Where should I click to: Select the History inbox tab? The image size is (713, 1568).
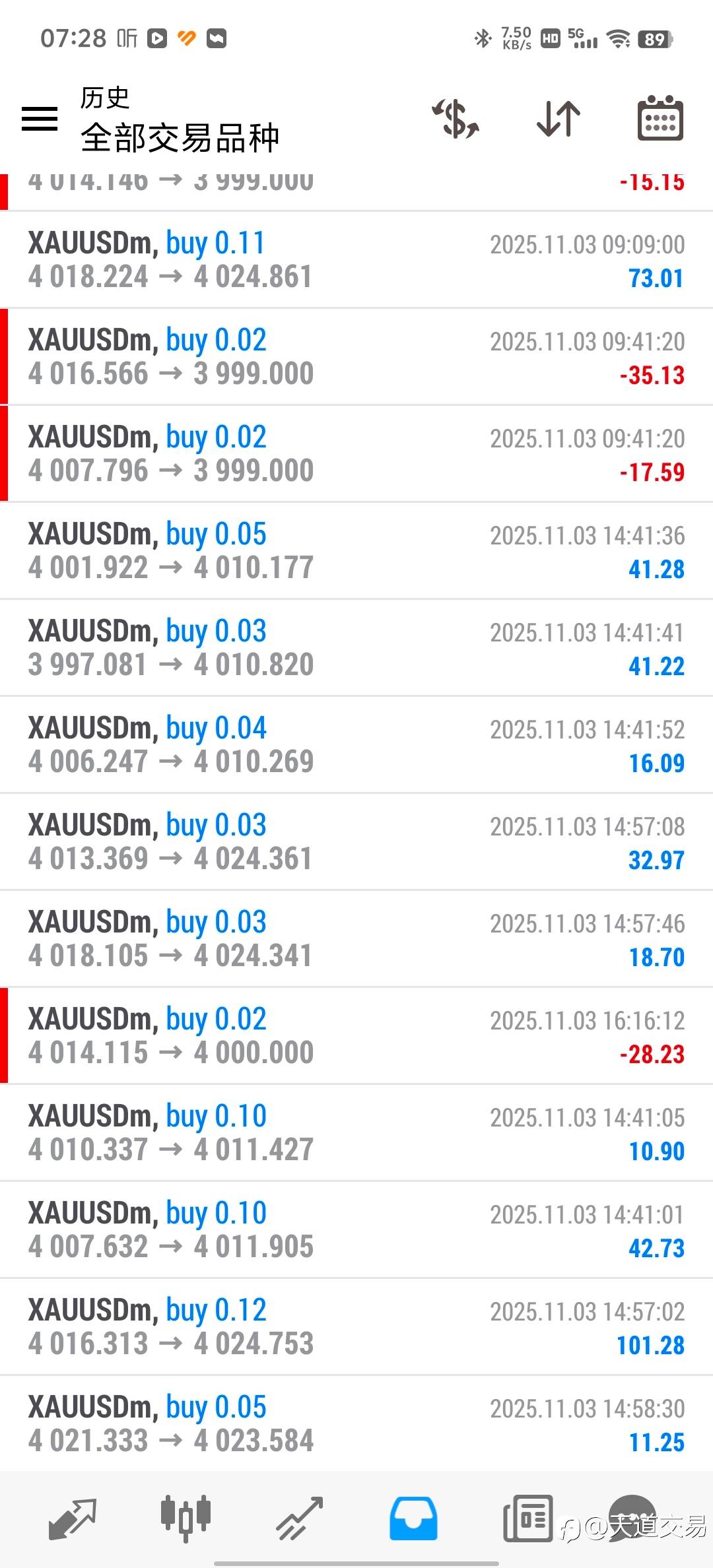tap(413, 1518)
